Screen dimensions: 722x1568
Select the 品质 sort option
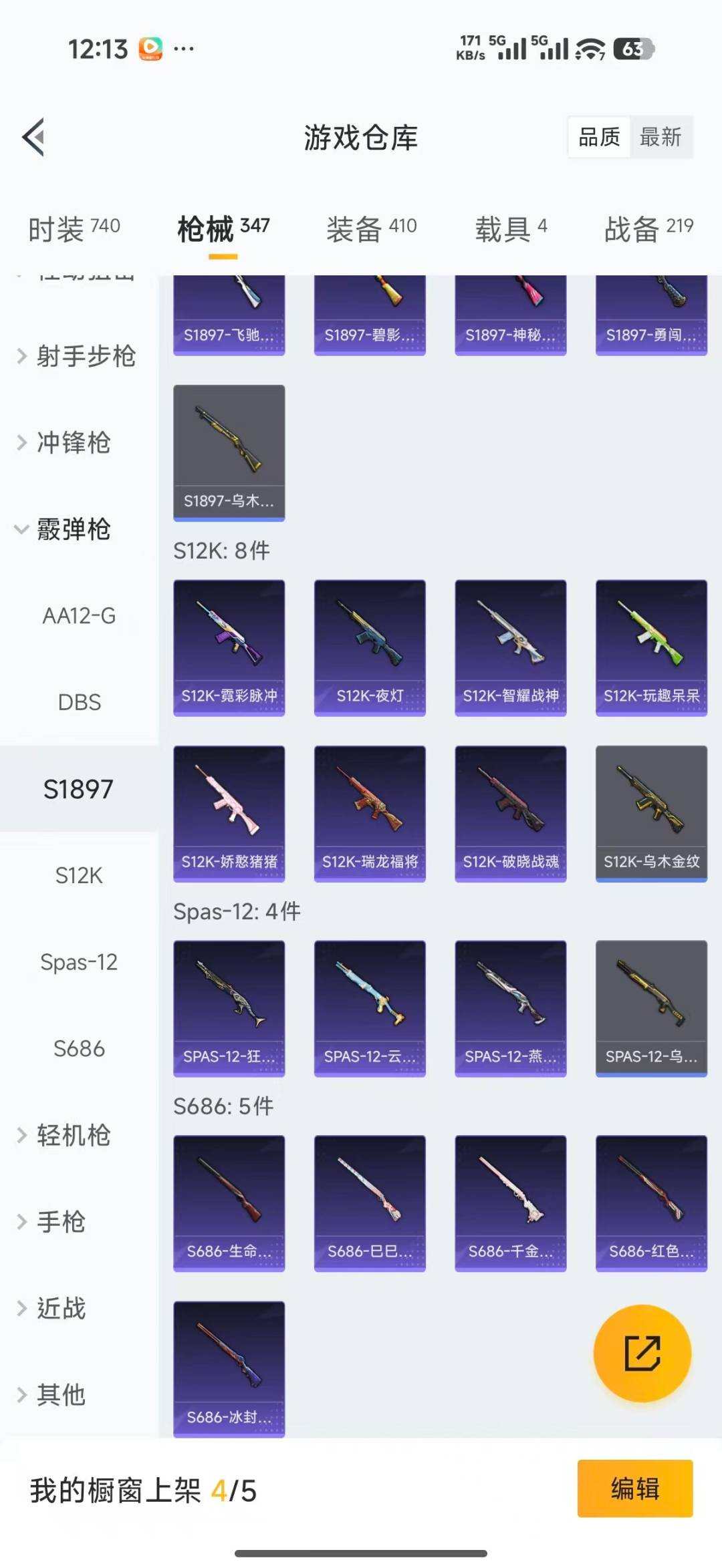tap(598, 138)
